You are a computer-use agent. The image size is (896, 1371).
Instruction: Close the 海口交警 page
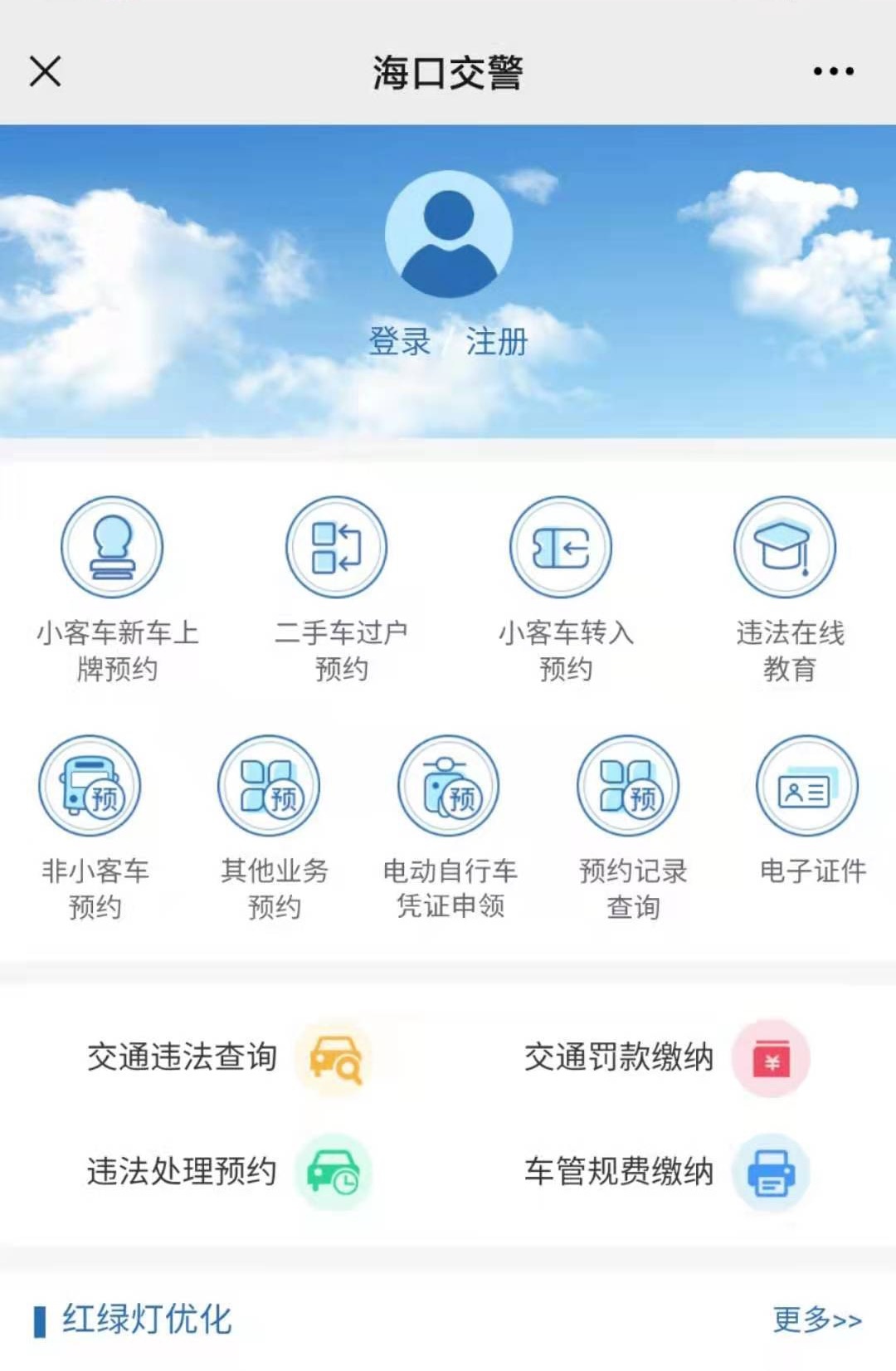coord(46,71)
